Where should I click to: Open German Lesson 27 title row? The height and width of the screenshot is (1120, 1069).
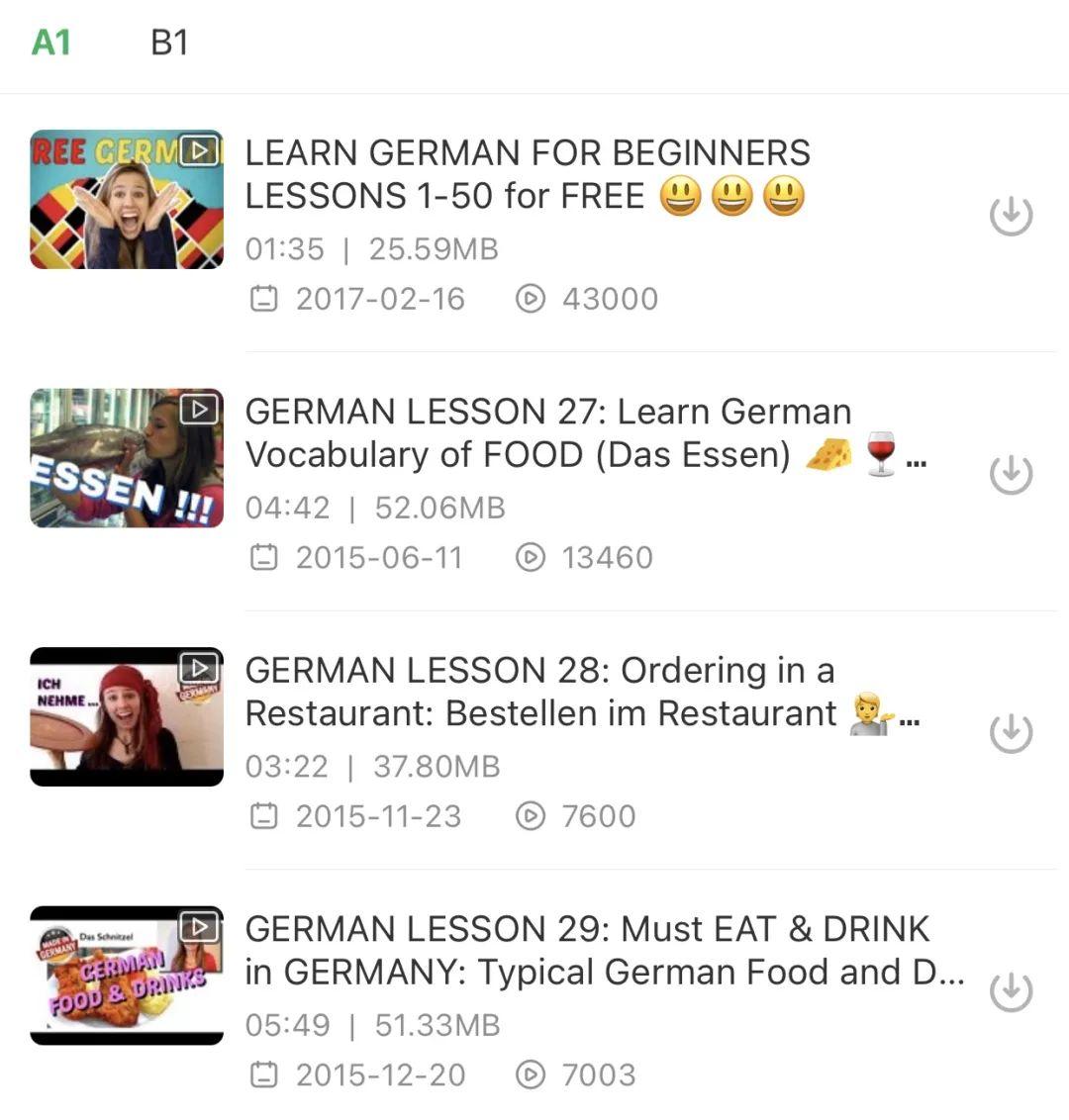(x=547, y=432)
